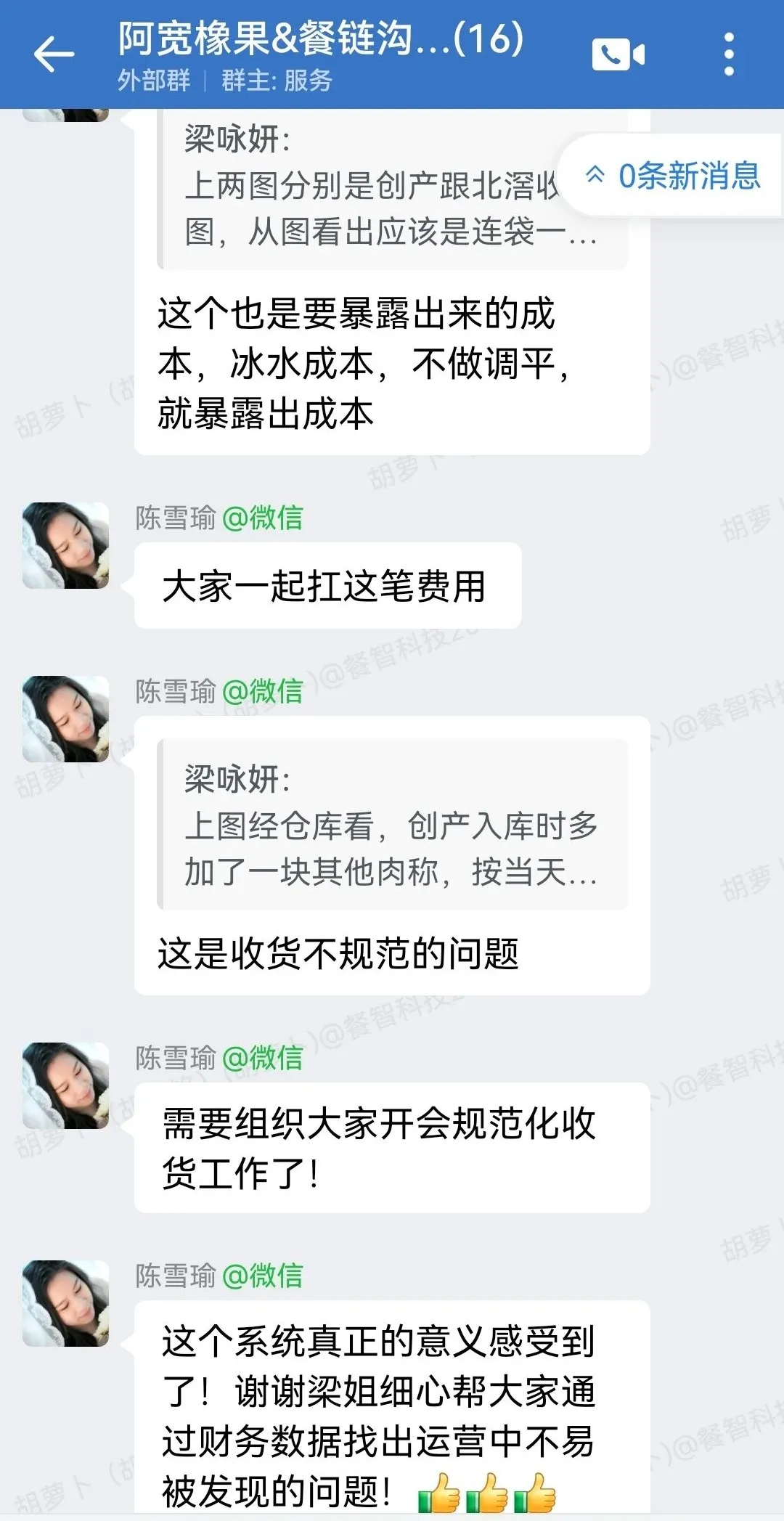This screenshot has width=784, height=1521.
Task: Go back from the group chat
Action: (54, 54)
